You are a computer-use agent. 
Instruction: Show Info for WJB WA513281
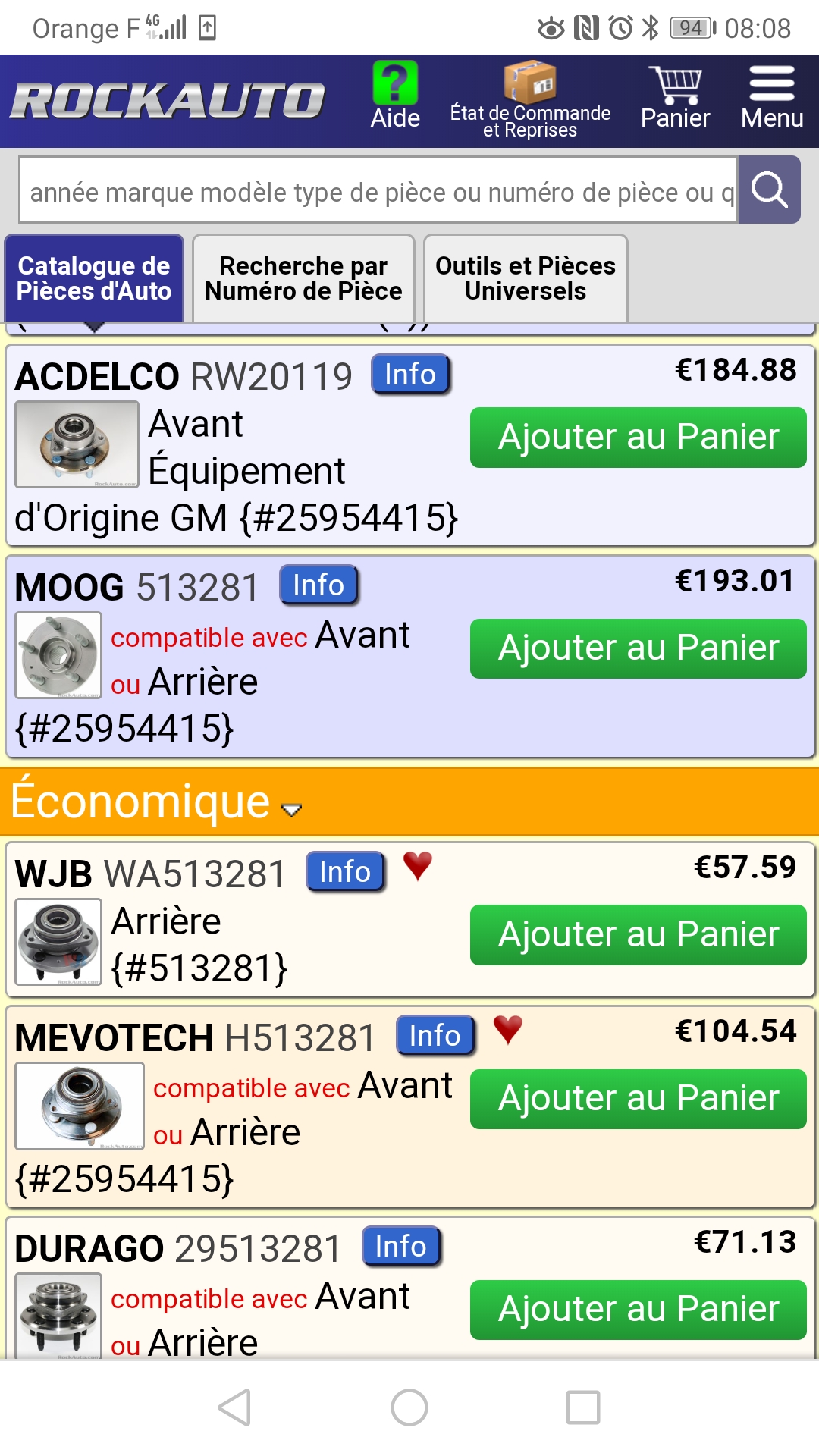coord(345,872)
